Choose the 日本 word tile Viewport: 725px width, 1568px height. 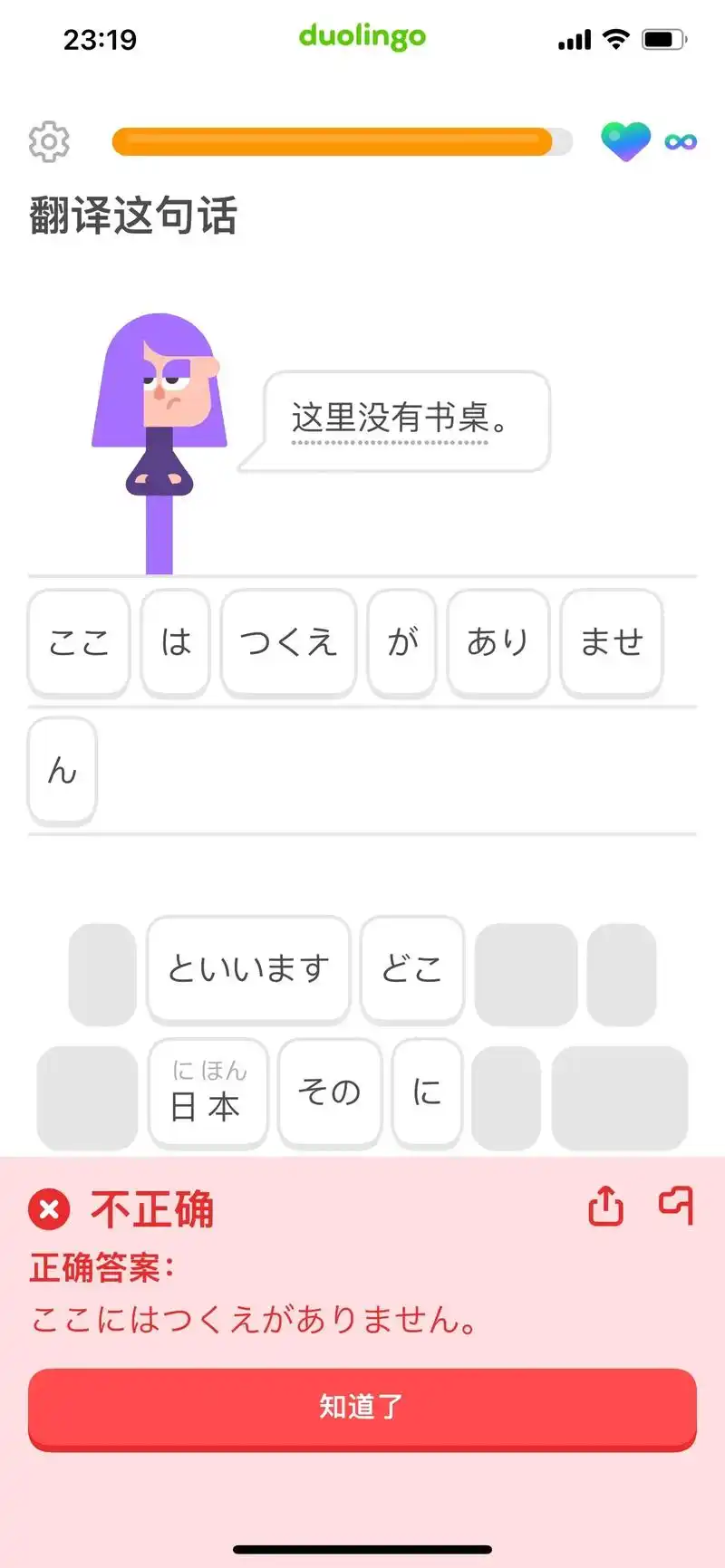[208, 1093]
